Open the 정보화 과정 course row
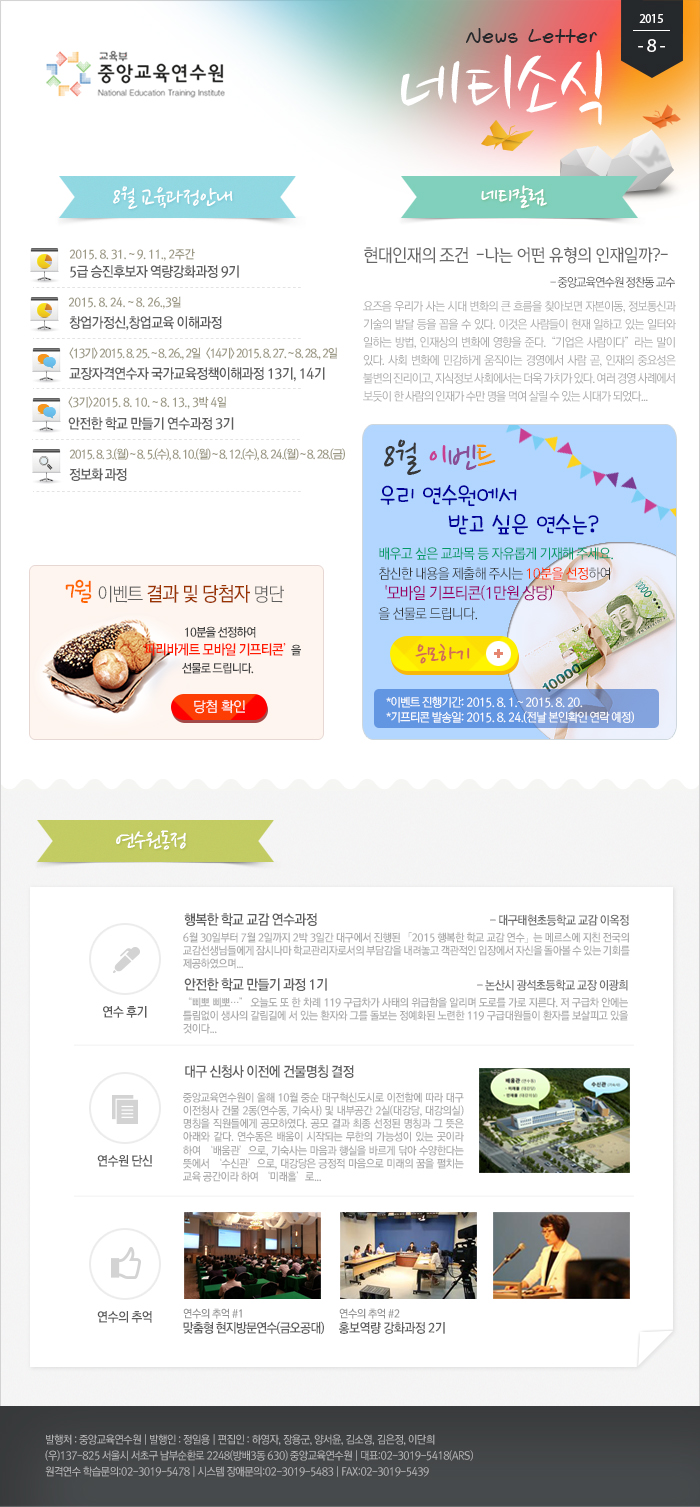The height and width of the screenshot is (1507, 700). pos(98,474)
